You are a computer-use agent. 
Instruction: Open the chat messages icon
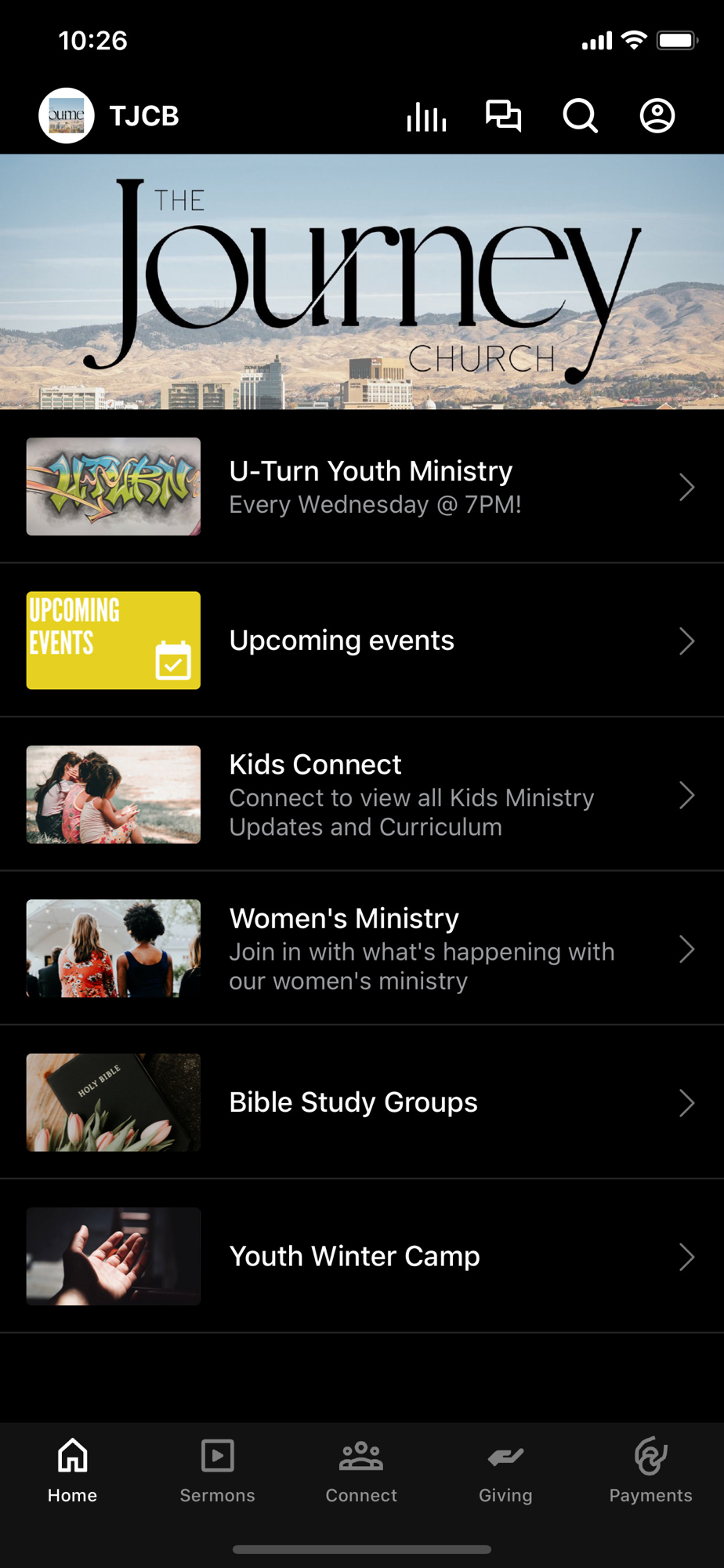tap(503, 116)
